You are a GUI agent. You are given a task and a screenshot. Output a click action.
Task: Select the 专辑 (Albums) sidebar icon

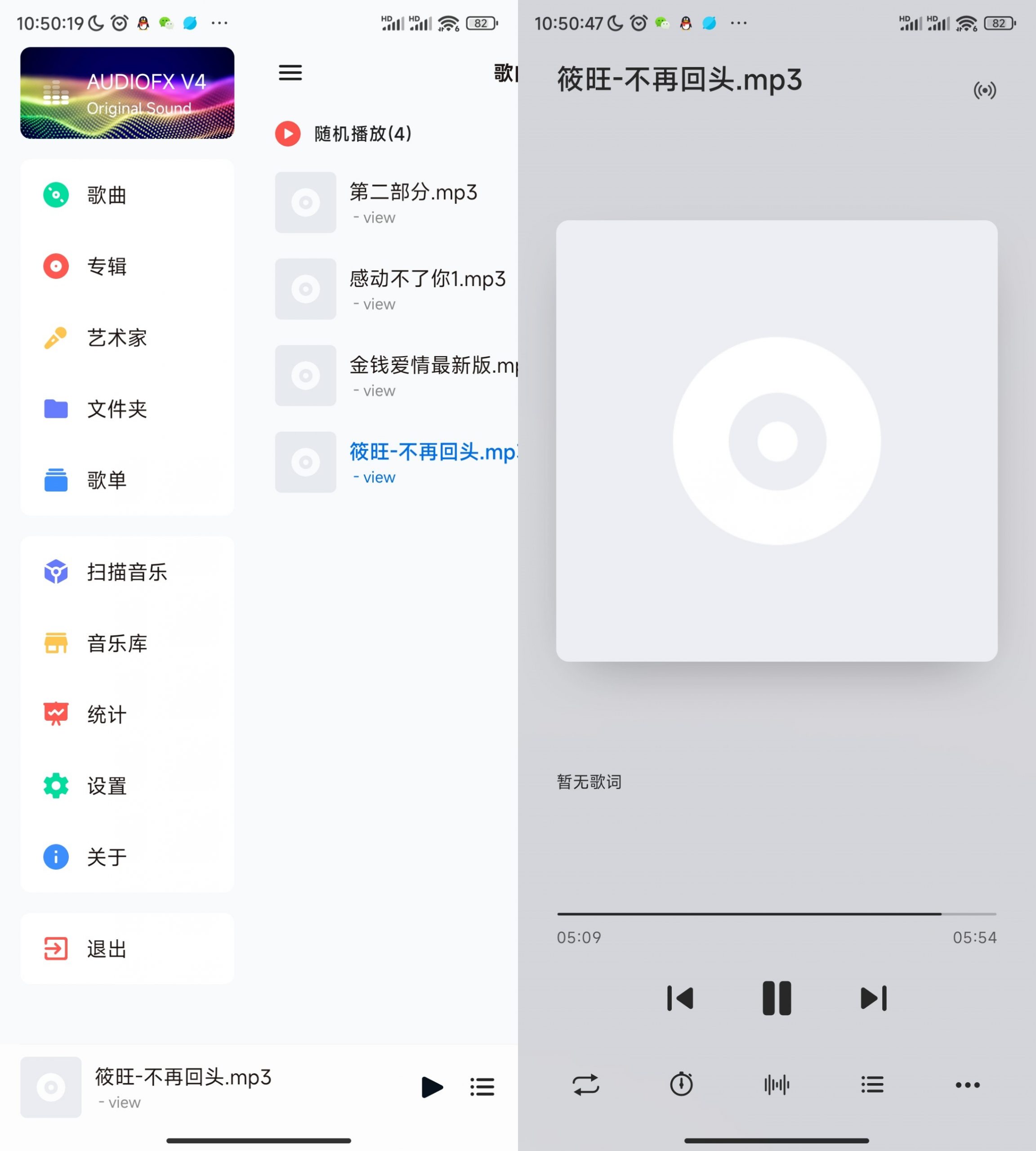[55, 266]
